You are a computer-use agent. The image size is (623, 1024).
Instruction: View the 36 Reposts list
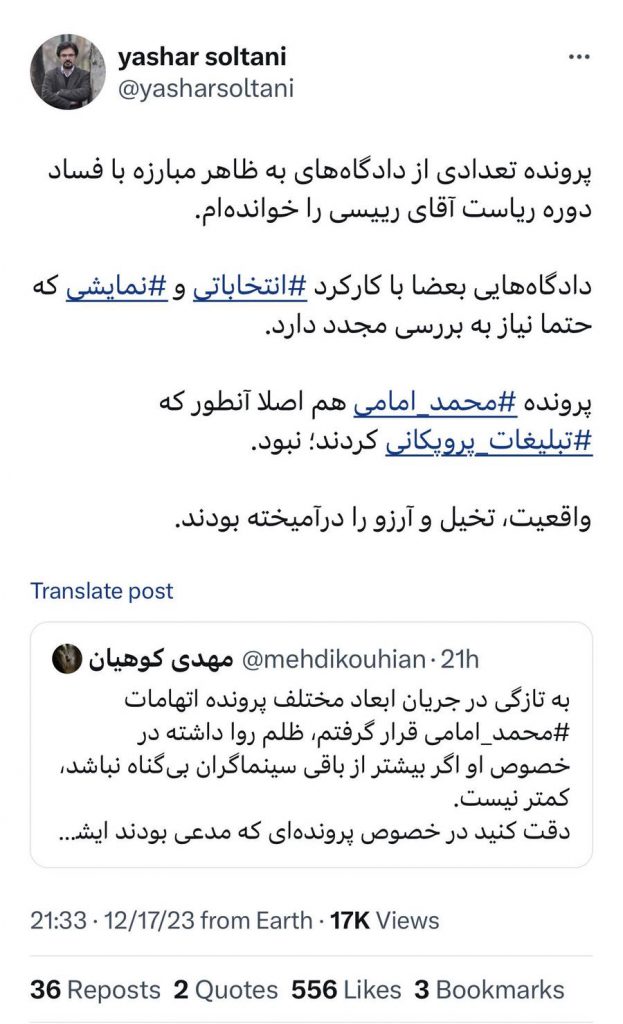pyautogui.click(x=95, y=990)
